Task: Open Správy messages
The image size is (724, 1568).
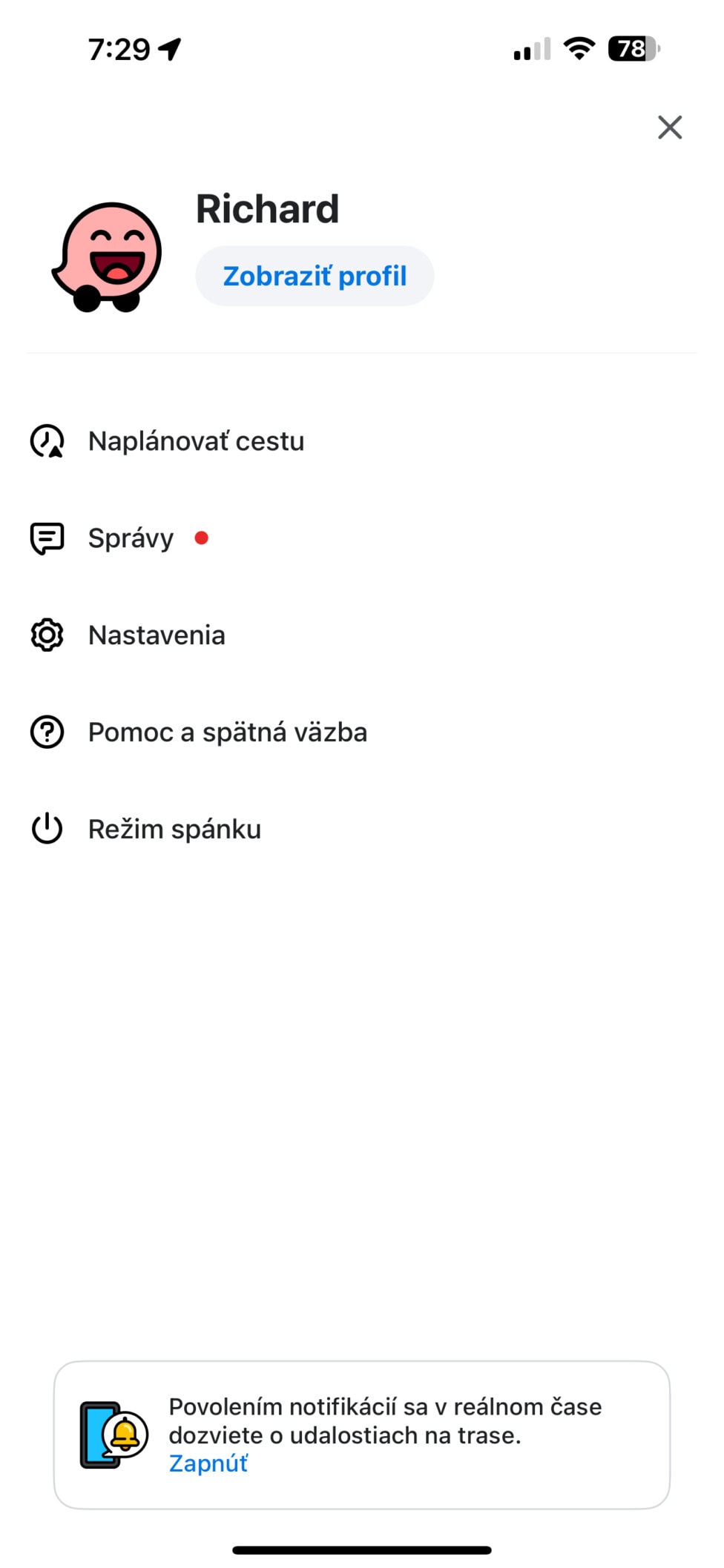Action: tap(362, 538)
